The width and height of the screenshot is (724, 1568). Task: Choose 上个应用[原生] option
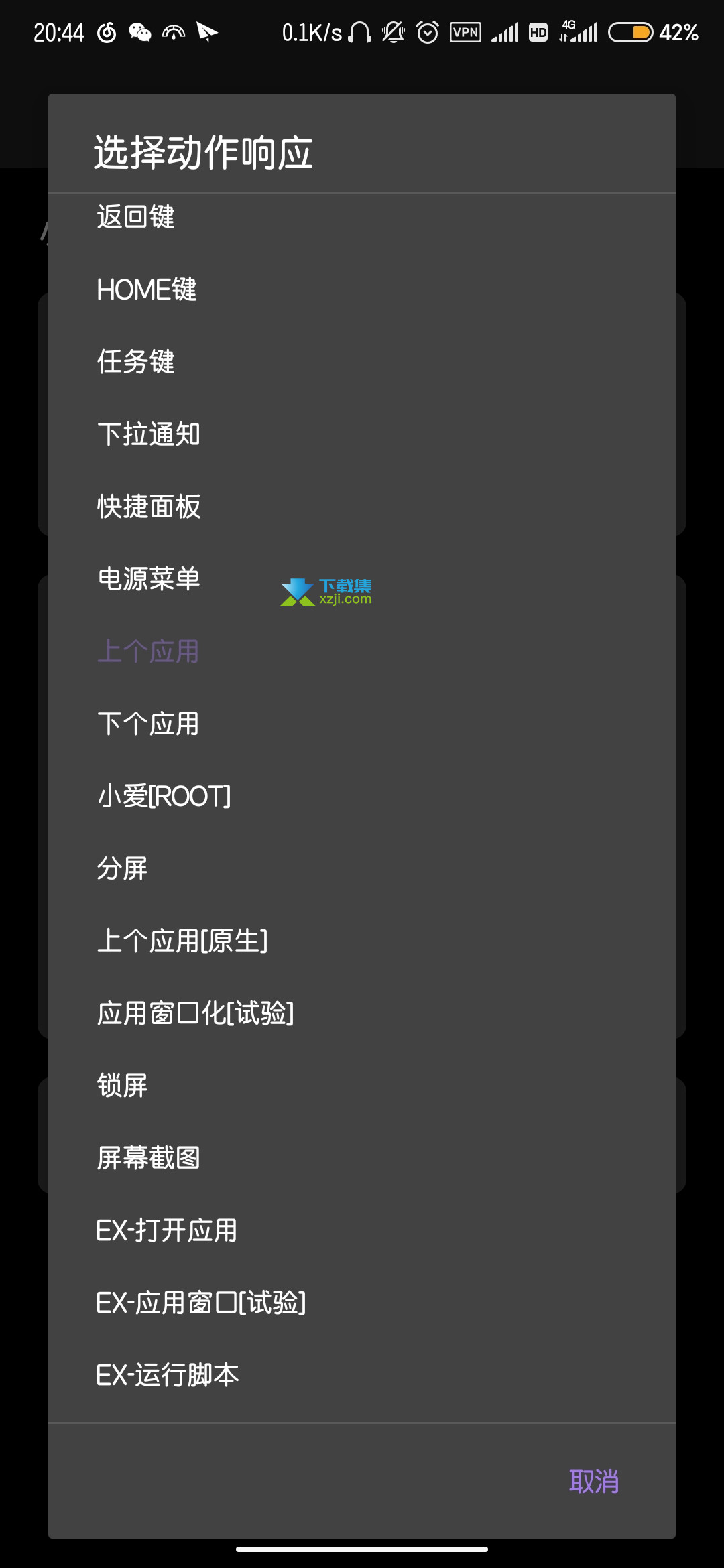[362, 941]
